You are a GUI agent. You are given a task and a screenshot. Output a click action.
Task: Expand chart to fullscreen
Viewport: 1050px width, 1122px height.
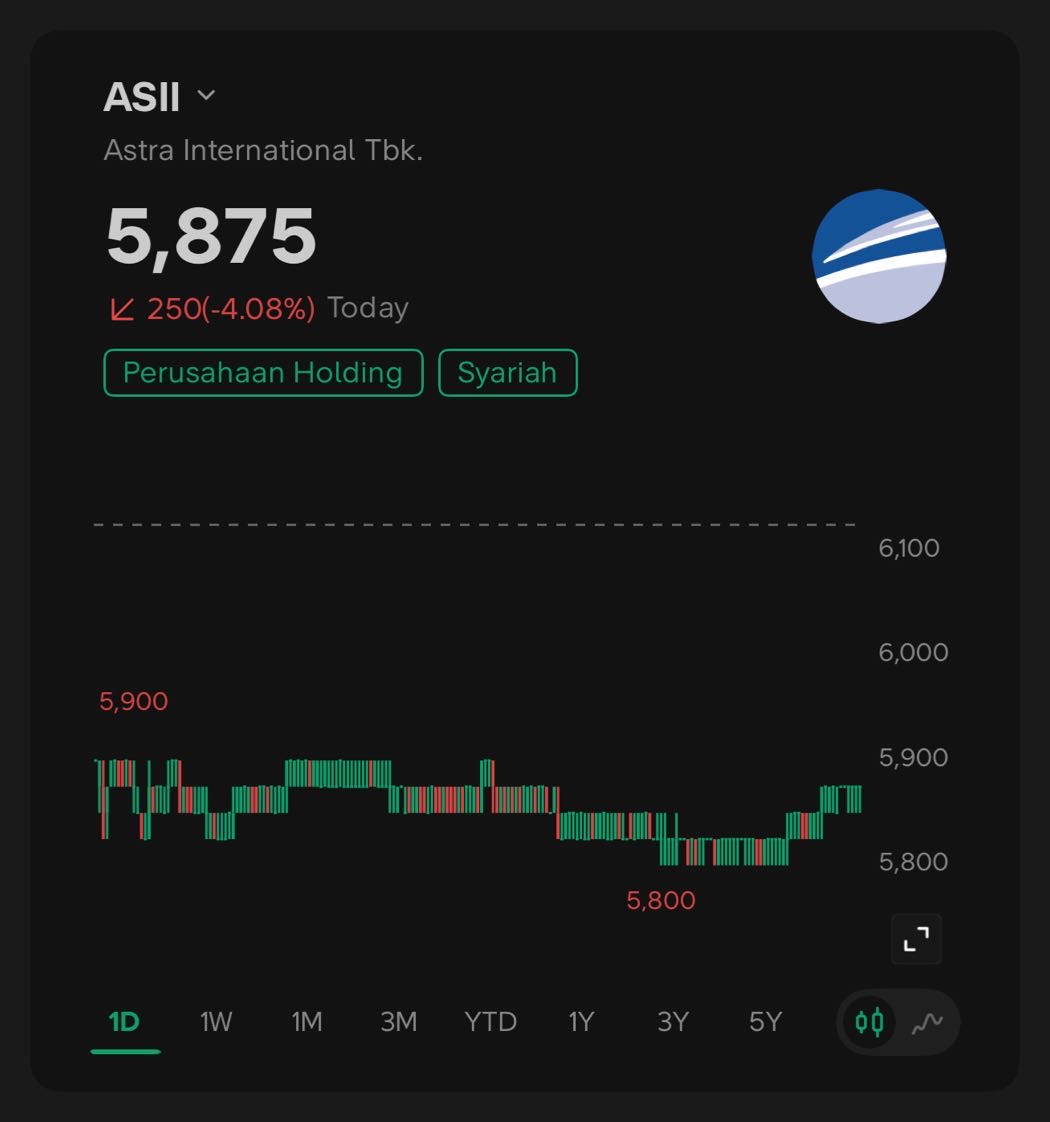pos(916,939)
